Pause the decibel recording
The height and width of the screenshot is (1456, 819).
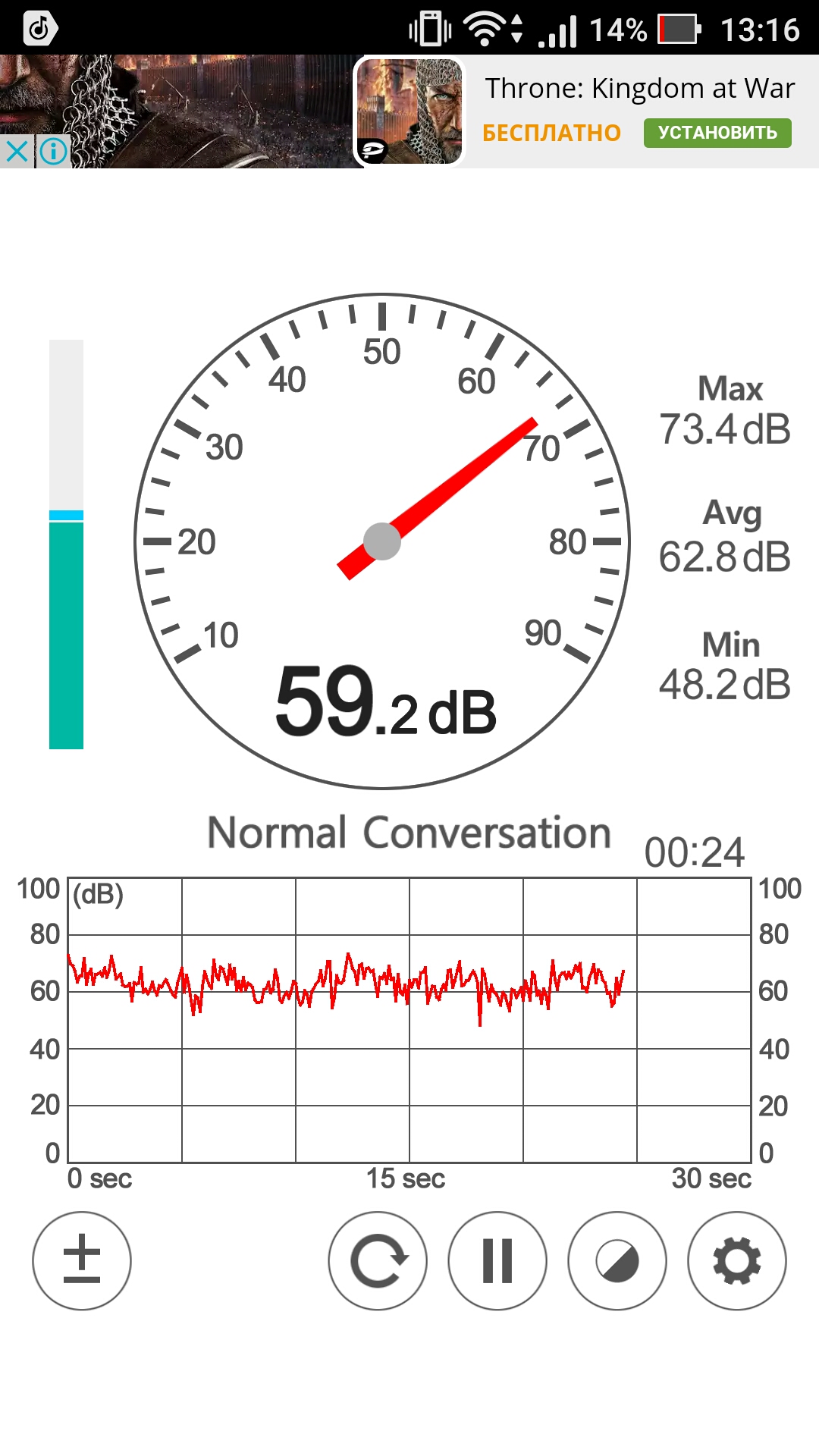click(497, 1260)
